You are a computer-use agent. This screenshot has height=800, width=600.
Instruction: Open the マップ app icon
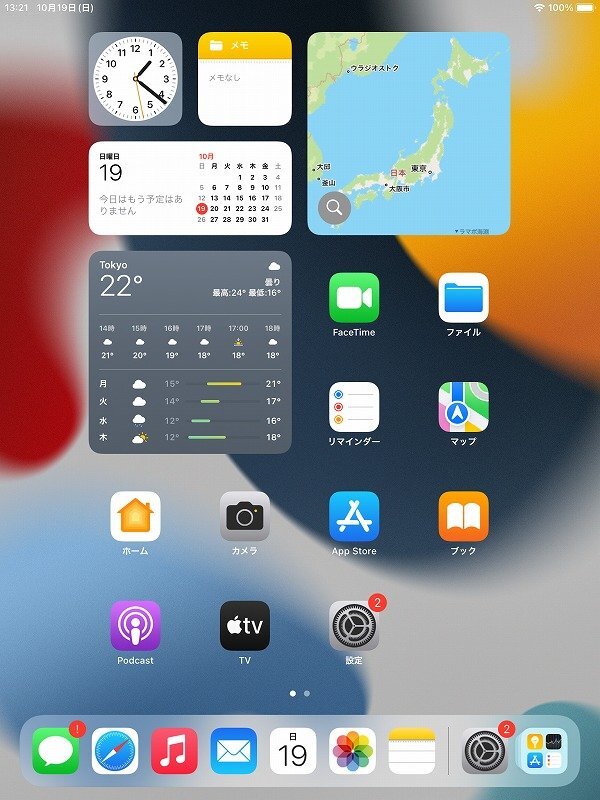coord(464,407)
